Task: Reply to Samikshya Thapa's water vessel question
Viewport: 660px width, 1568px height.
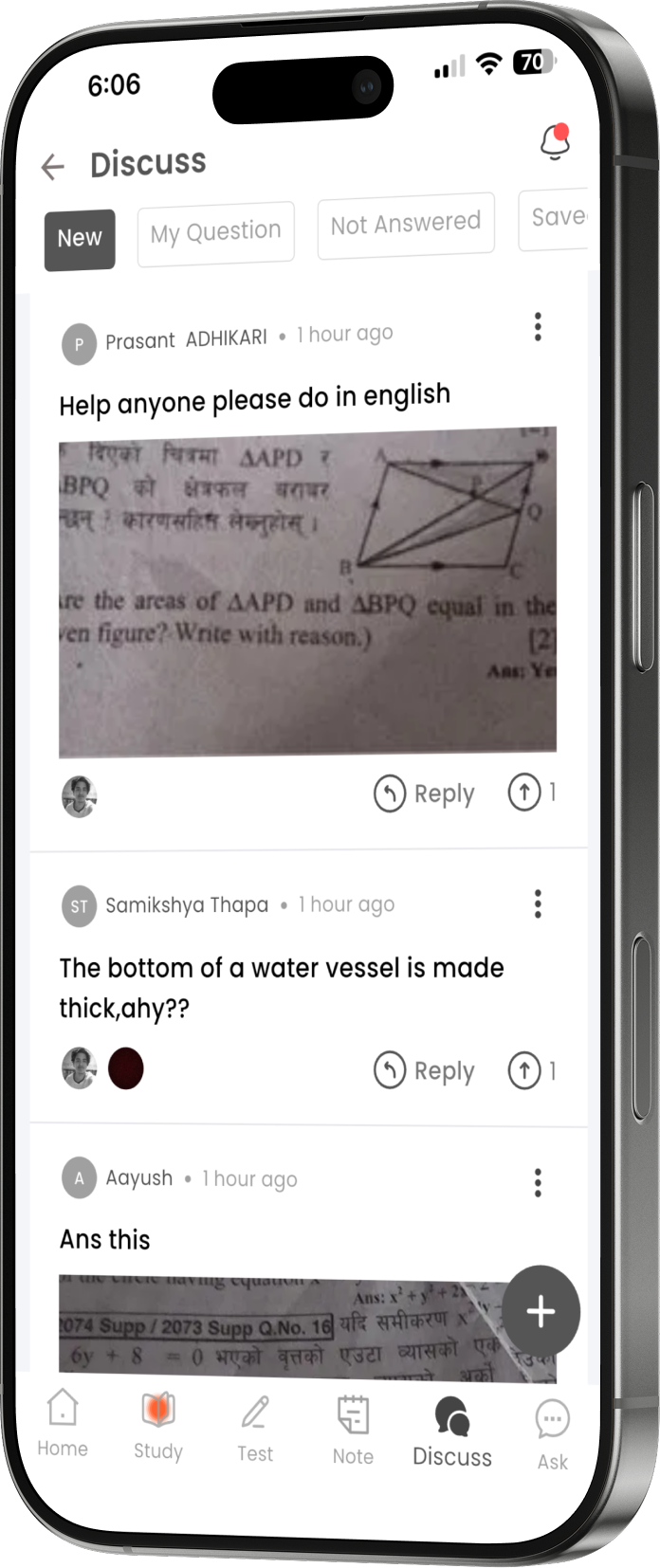Action: click(x=424, y=1070)
